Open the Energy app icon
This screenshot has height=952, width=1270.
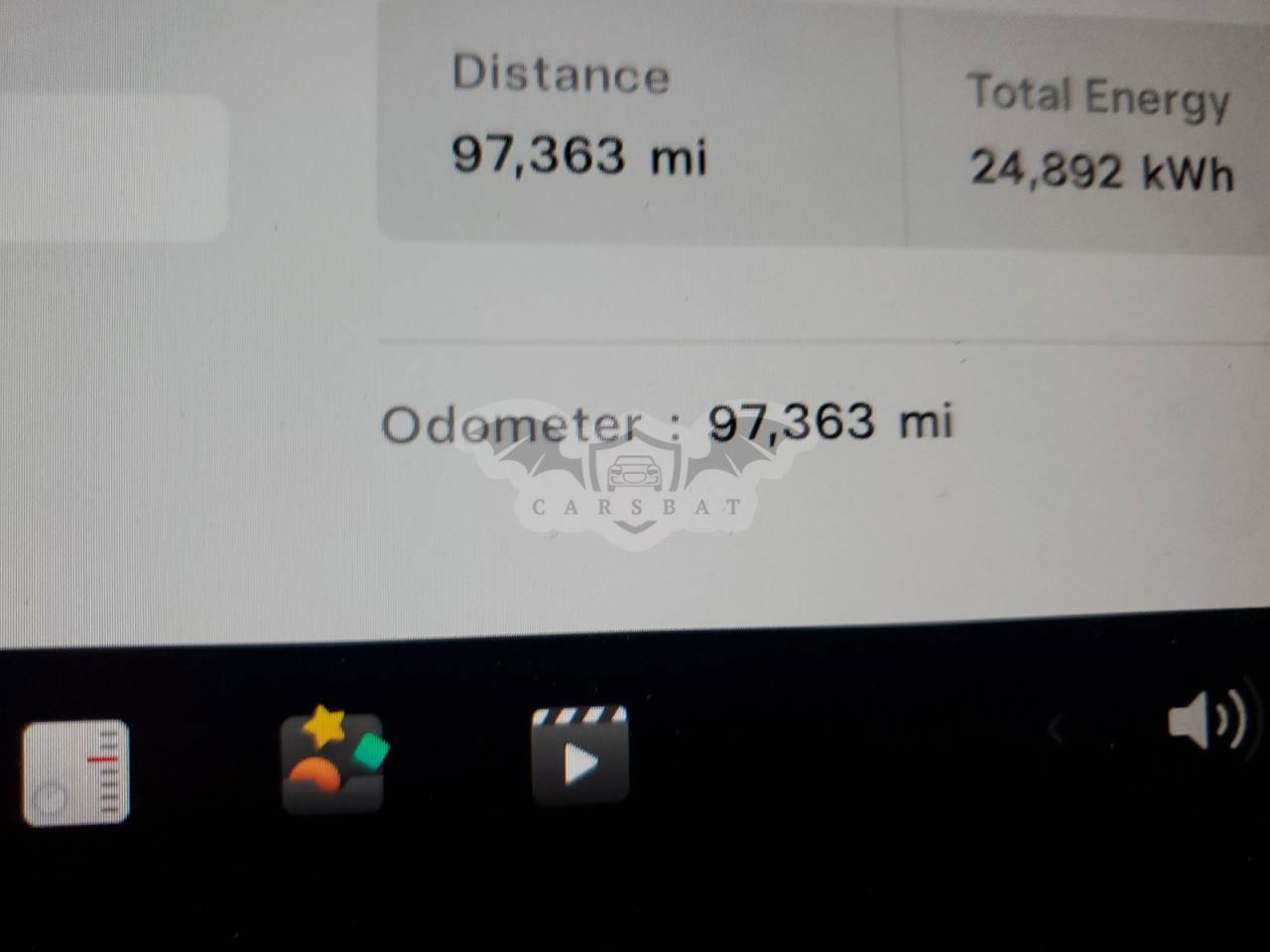tap(76, 772)
